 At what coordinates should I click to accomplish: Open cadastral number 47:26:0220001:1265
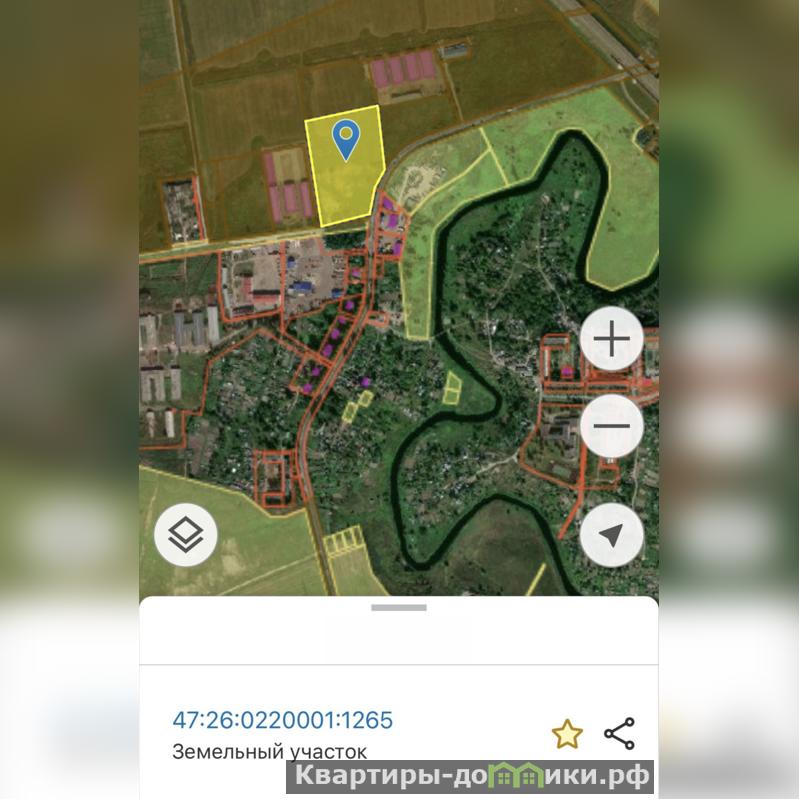tap(283, 720)
